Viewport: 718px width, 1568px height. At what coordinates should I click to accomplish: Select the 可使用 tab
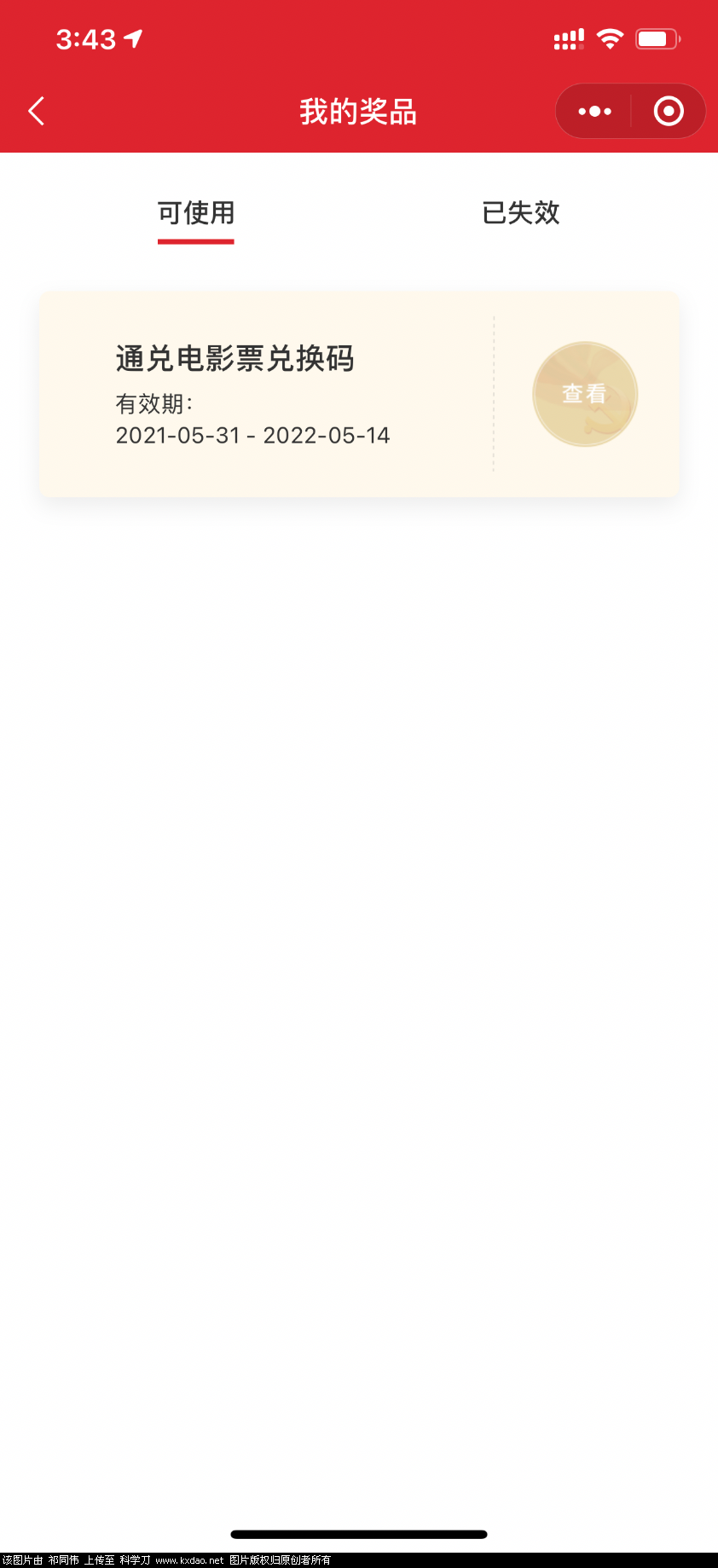click(195, 214)
